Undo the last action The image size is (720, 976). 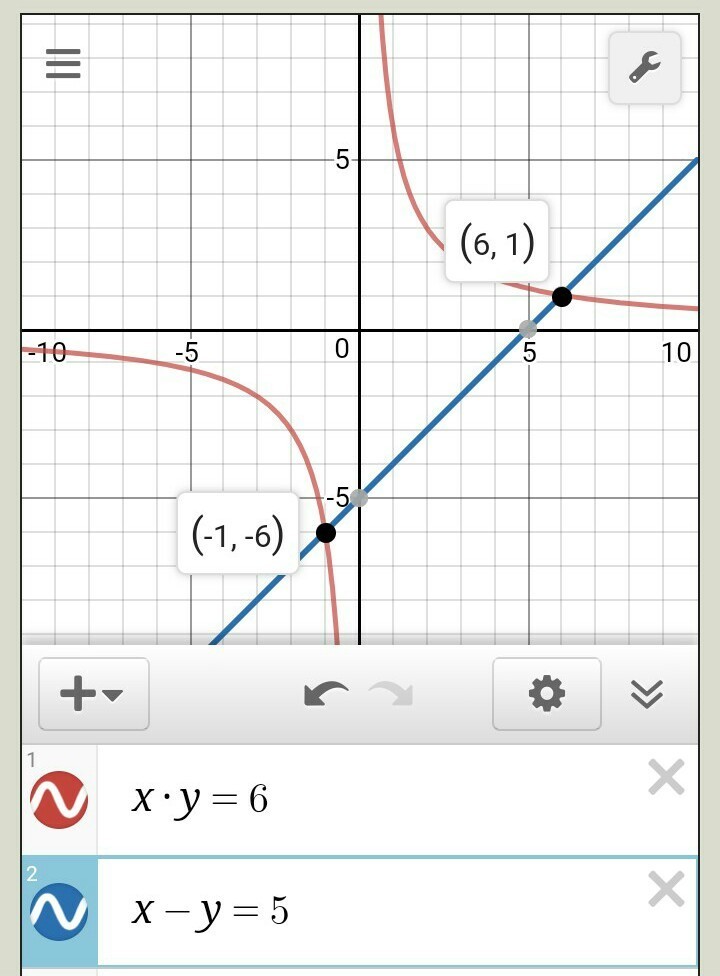coord(326,694)
